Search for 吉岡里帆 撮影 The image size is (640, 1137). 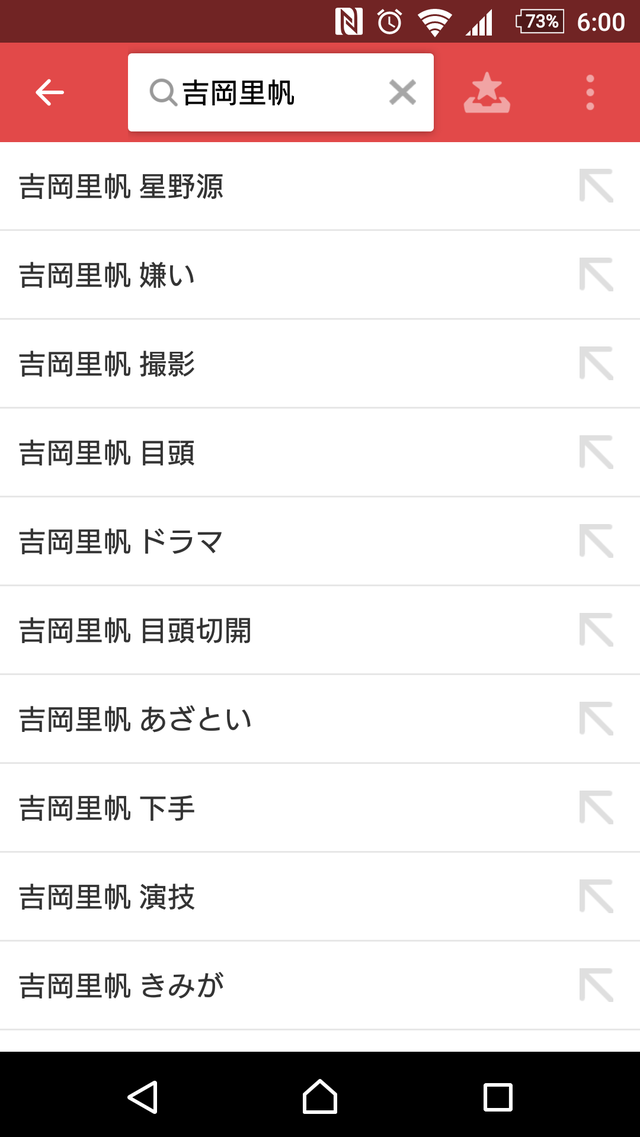[320, 363]
